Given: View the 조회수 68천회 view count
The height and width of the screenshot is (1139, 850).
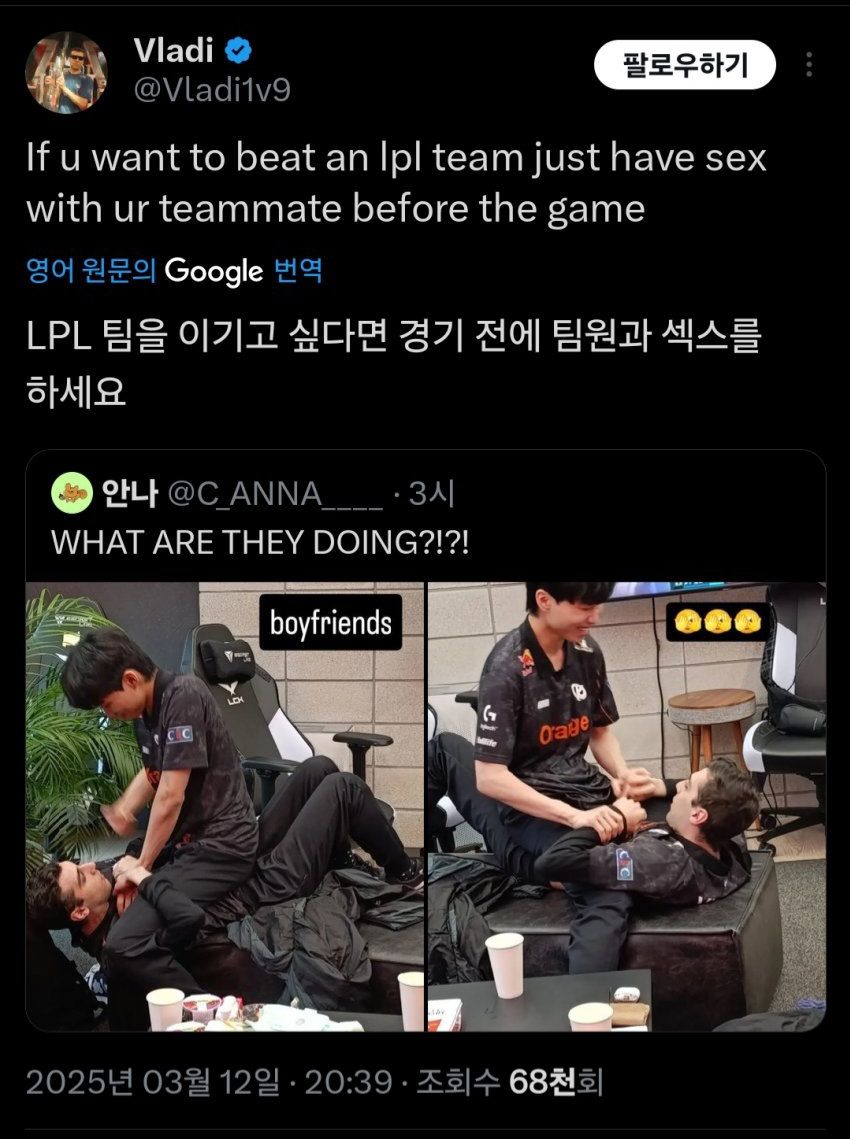Looking at the screenshot, I should click(508, 1083).
